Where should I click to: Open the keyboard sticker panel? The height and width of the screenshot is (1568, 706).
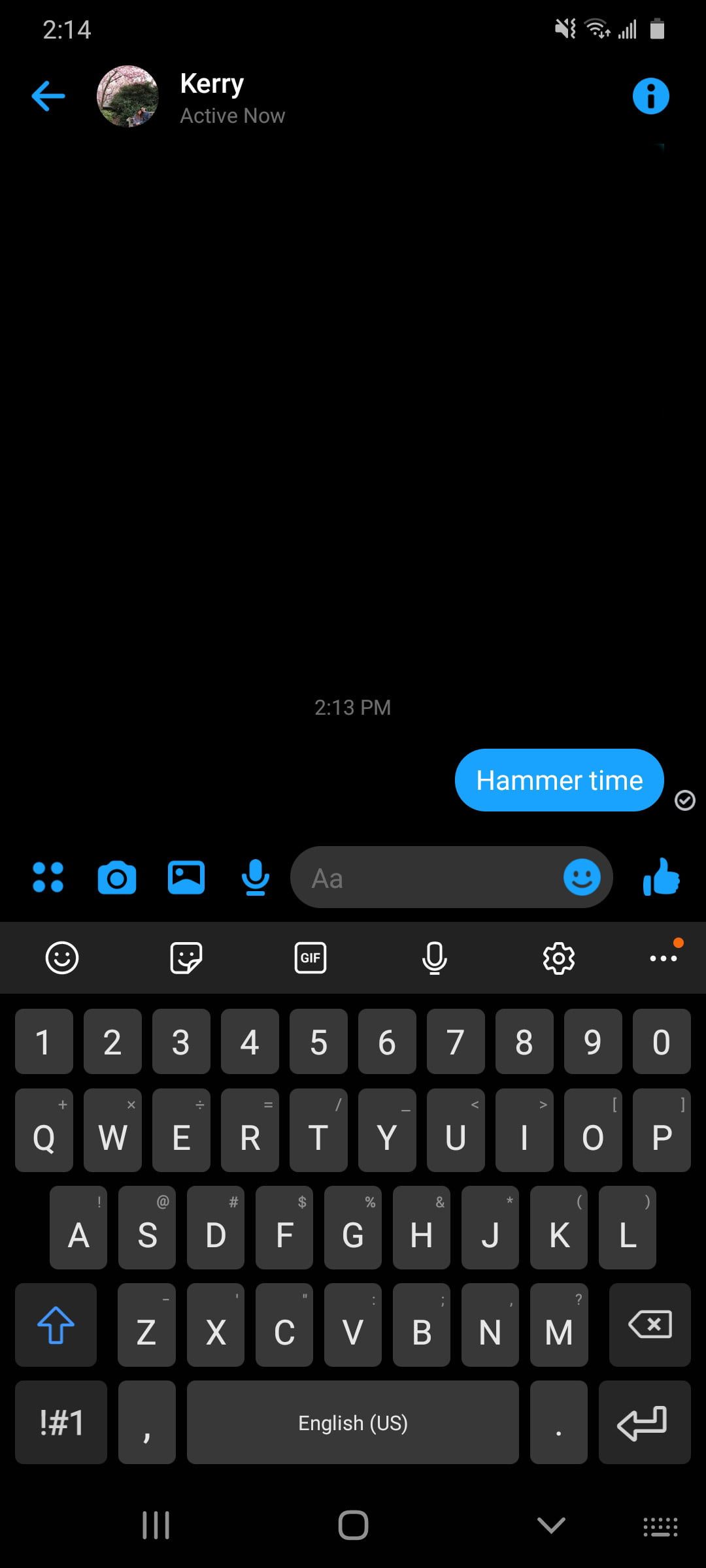pos(186,958)
